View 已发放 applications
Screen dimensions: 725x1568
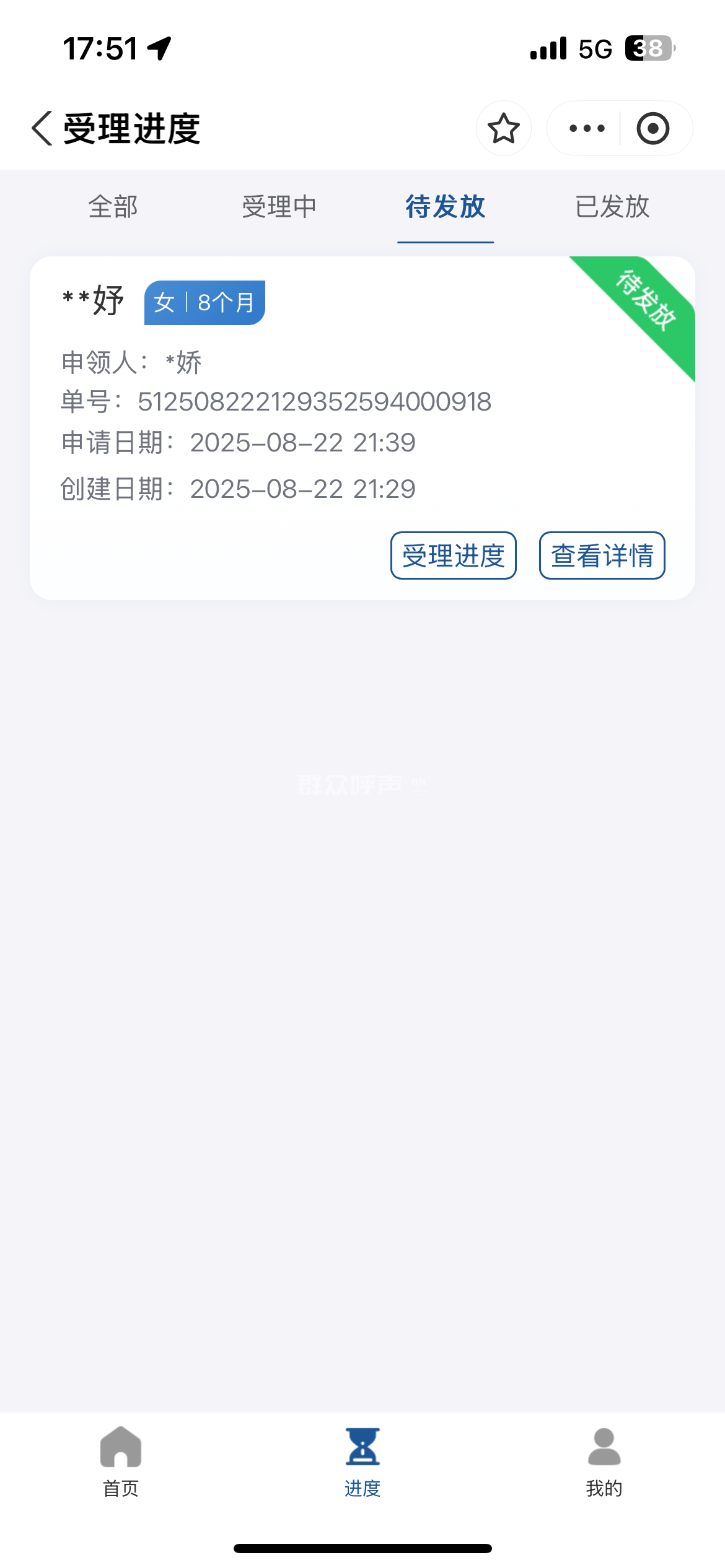pyautogui.click(x=612, y=207)
